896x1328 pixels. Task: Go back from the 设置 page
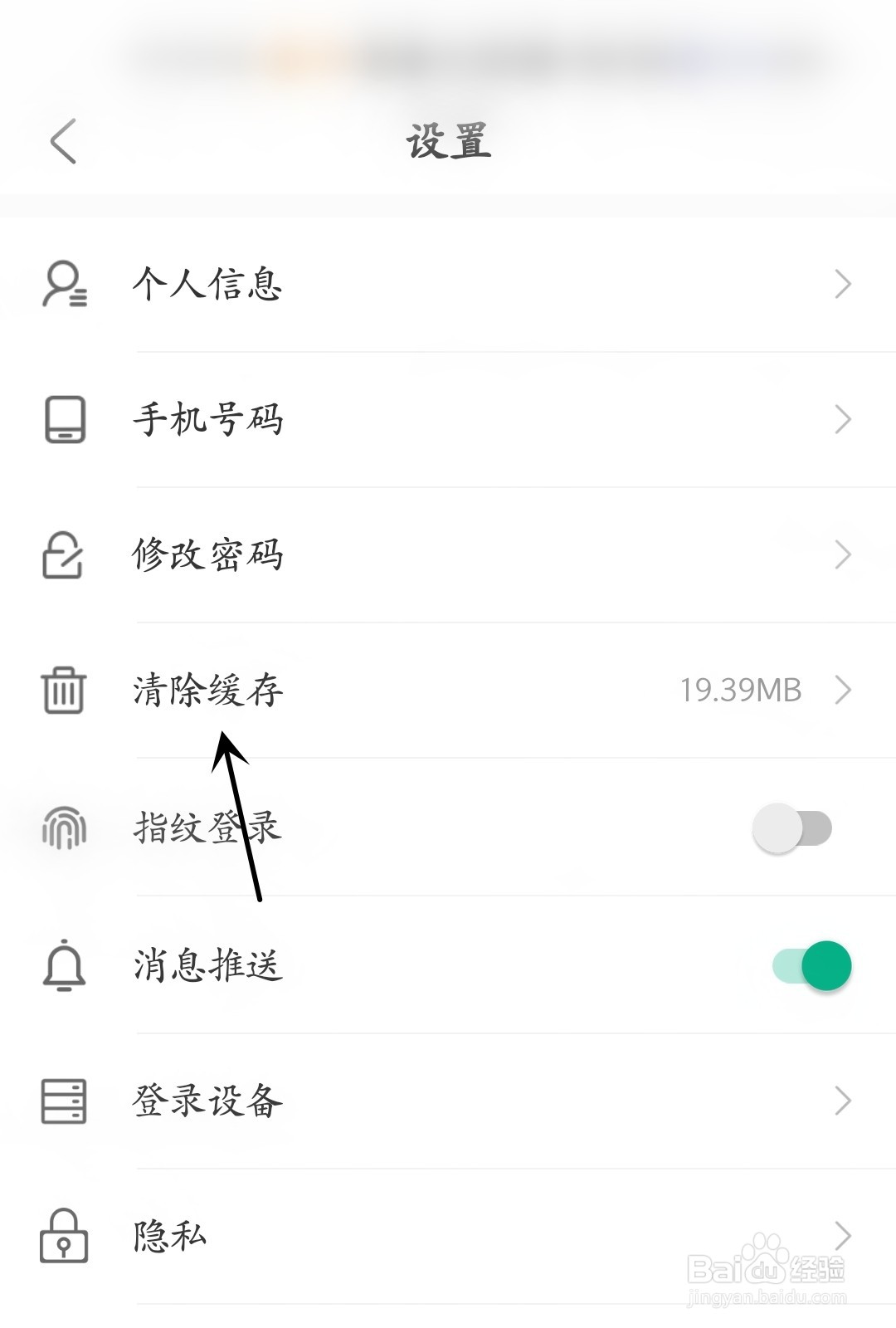[64, 141]
